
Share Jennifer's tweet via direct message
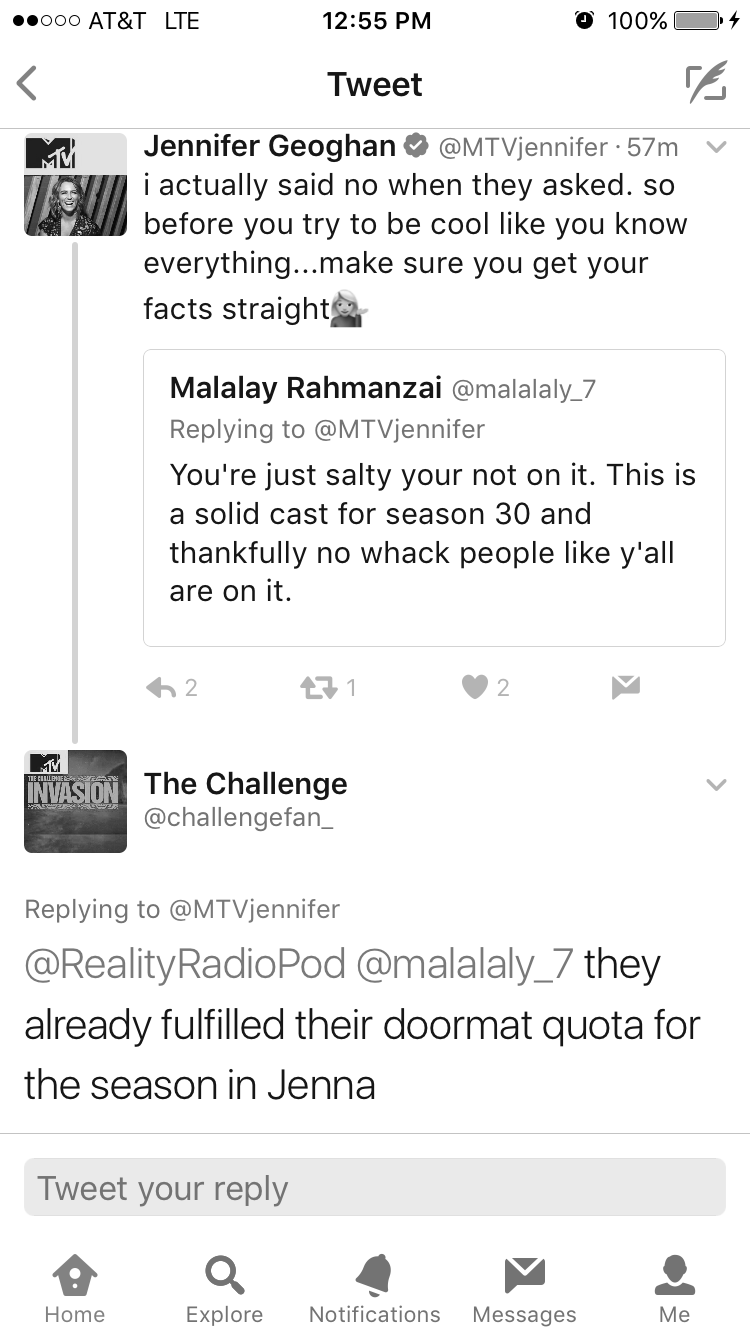point(625,686)
